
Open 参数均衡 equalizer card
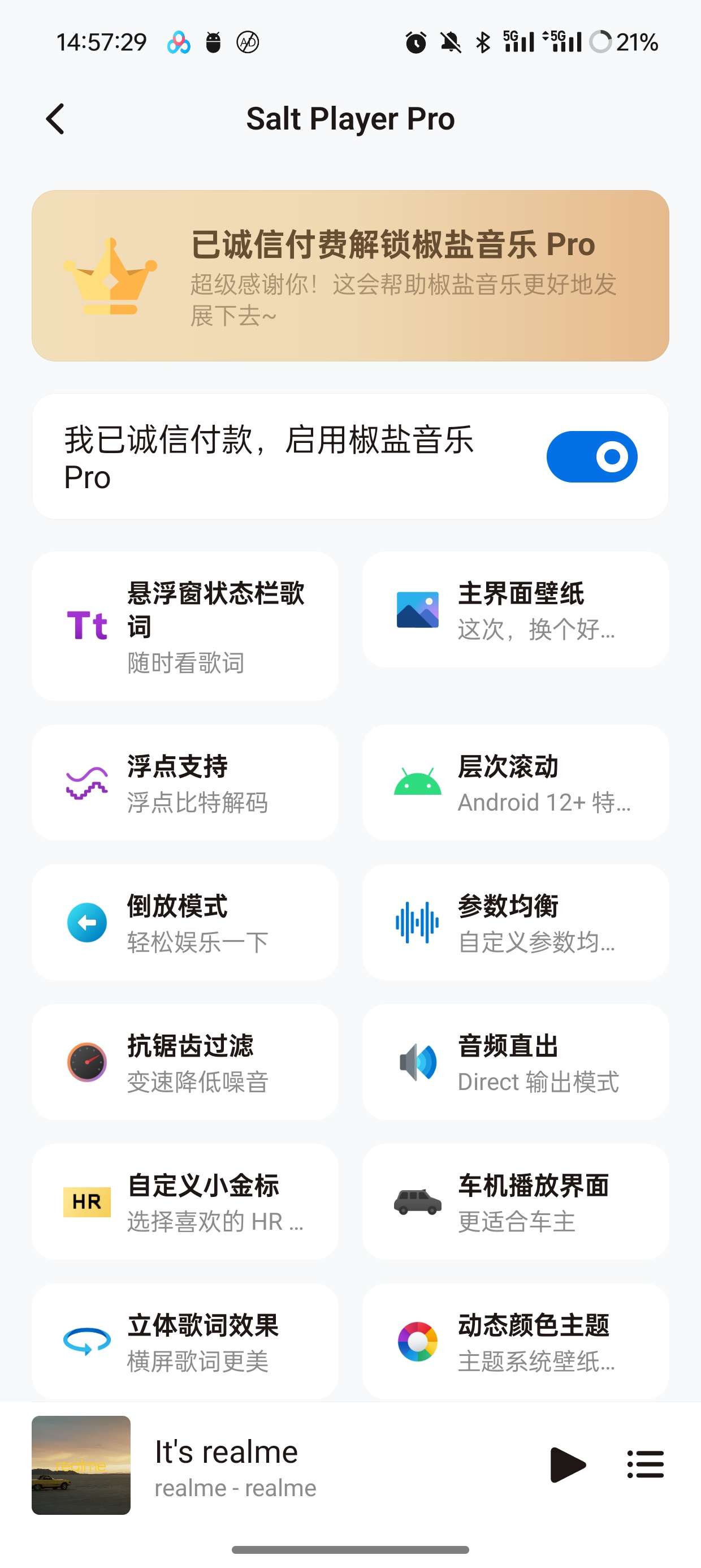[516, 922]
